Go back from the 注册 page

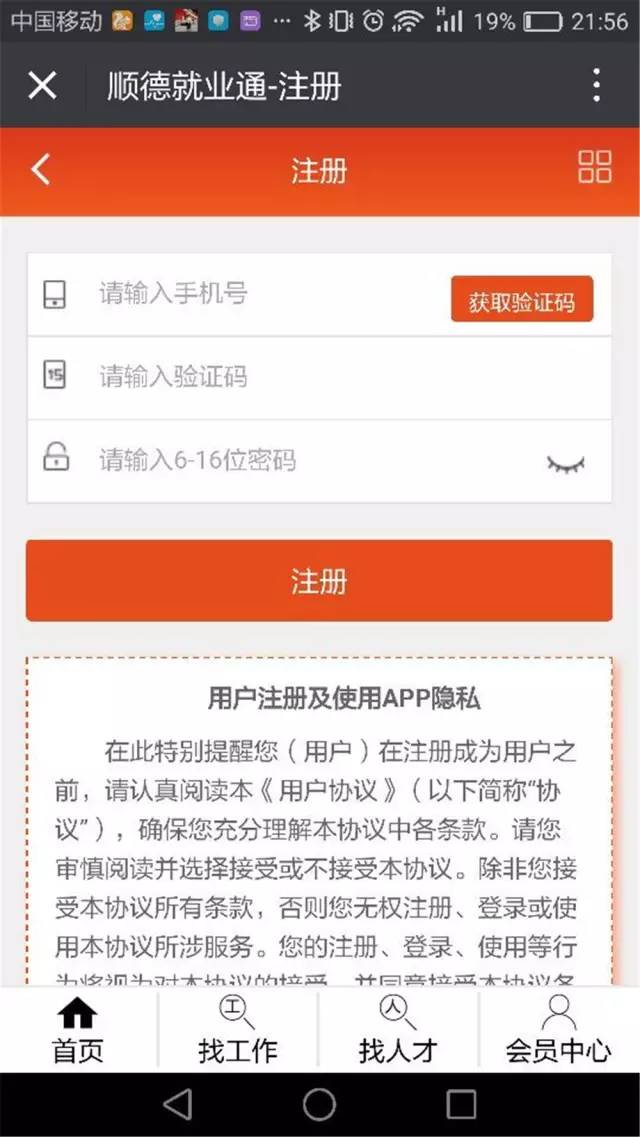[x=40, y=169]
